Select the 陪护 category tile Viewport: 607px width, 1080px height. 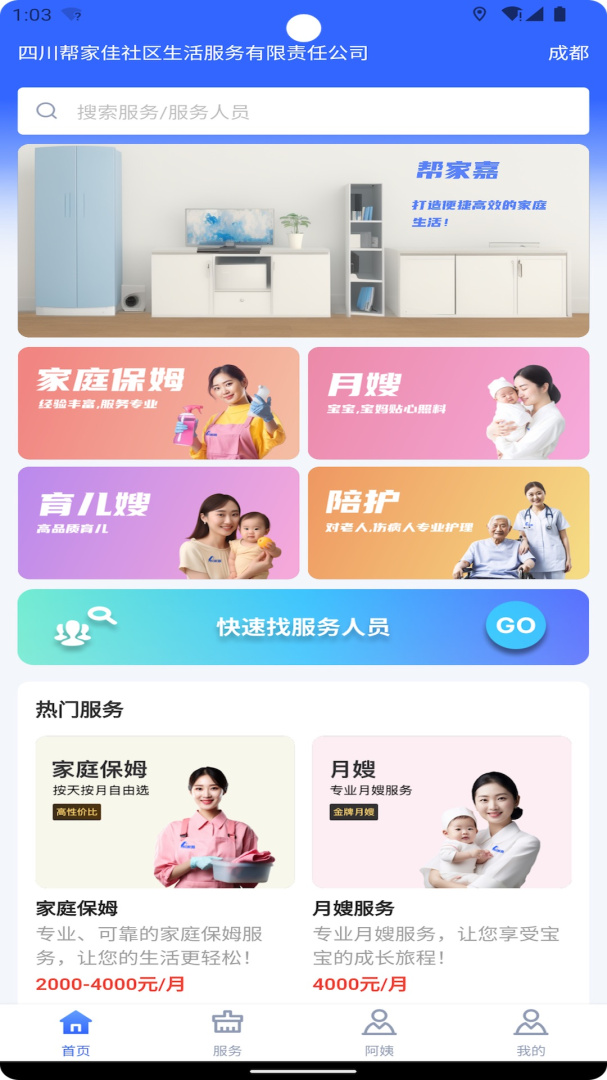point(448,523)
